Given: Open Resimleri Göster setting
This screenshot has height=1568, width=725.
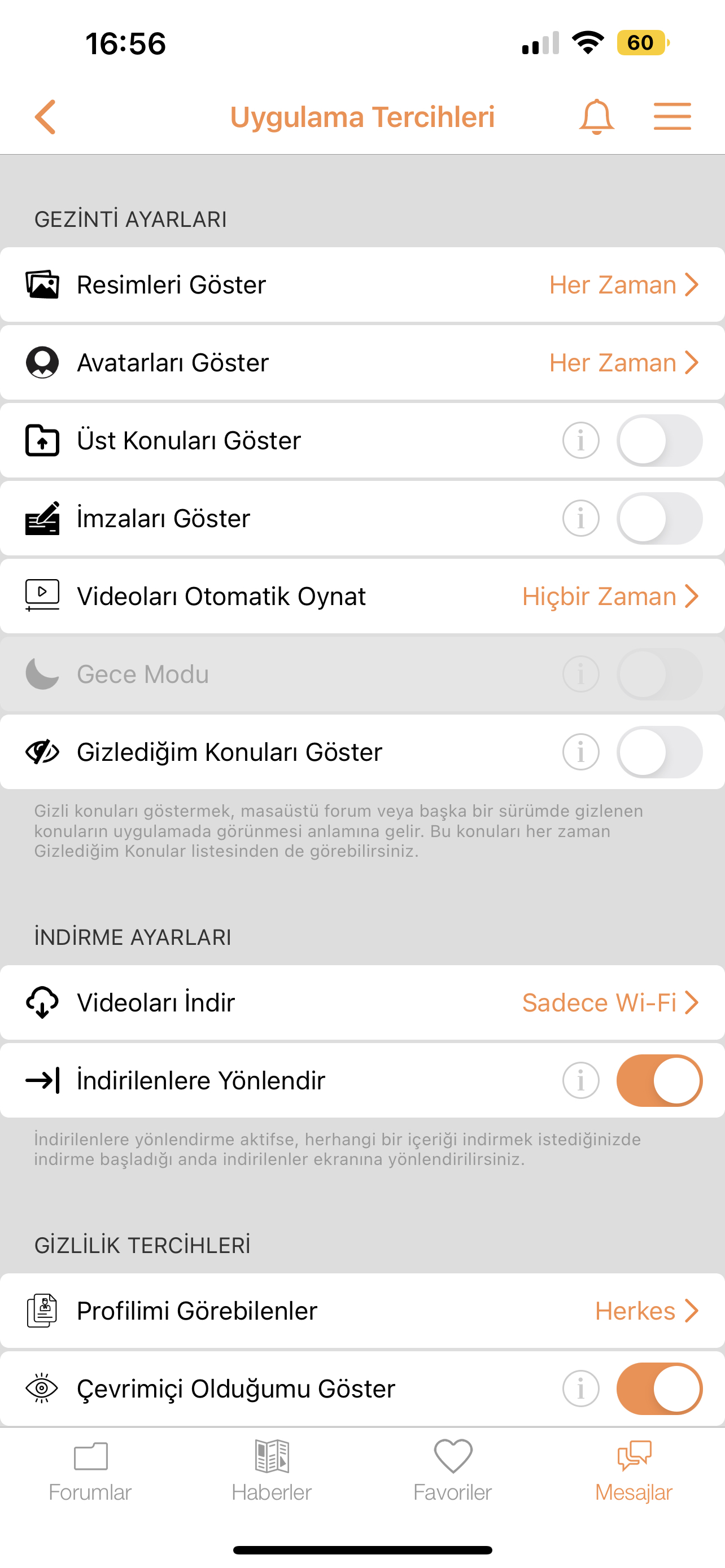Looking at the screenshot, I should pyautogui.click(x=362, y=284).
